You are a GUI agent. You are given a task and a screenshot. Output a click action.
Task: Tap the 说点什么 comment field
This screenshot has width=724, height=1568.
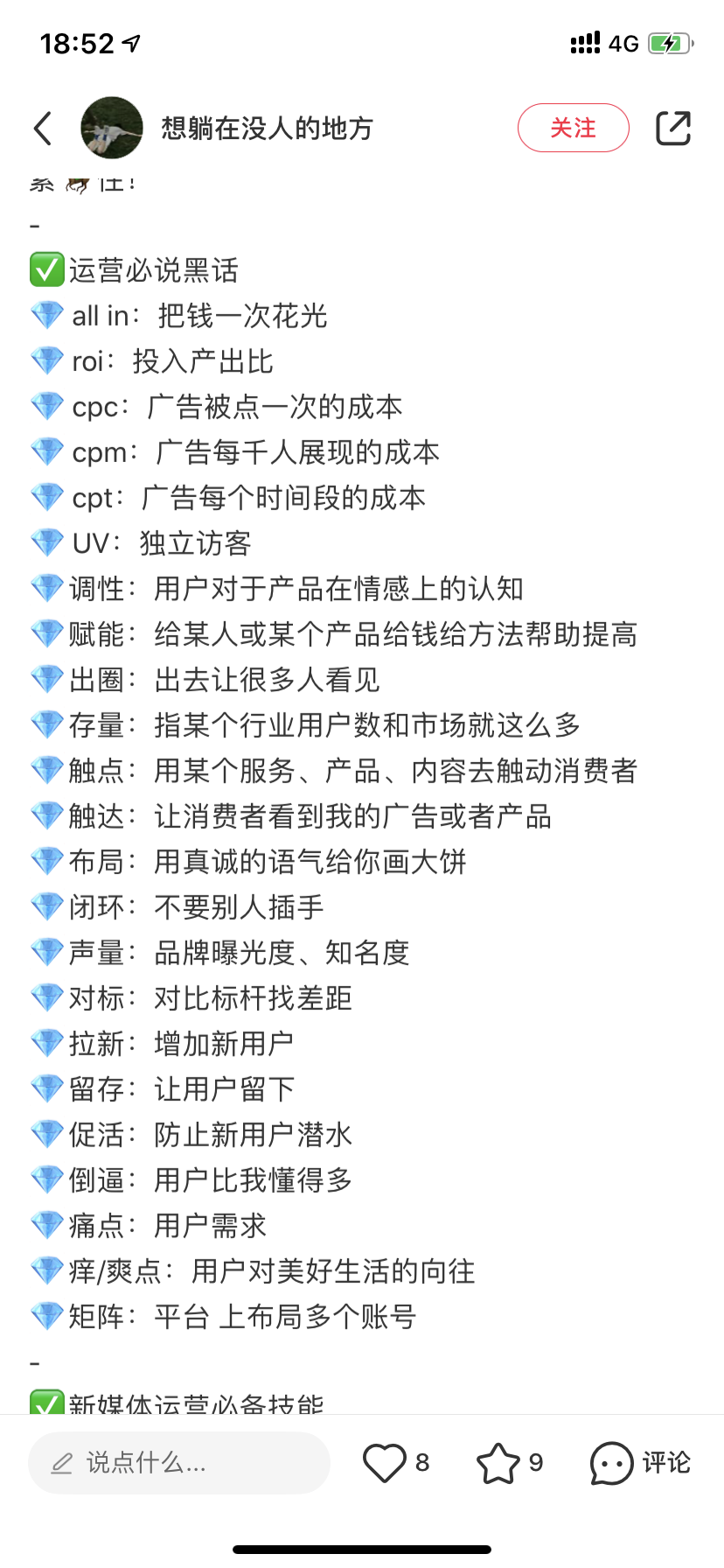click(179, 1462)
